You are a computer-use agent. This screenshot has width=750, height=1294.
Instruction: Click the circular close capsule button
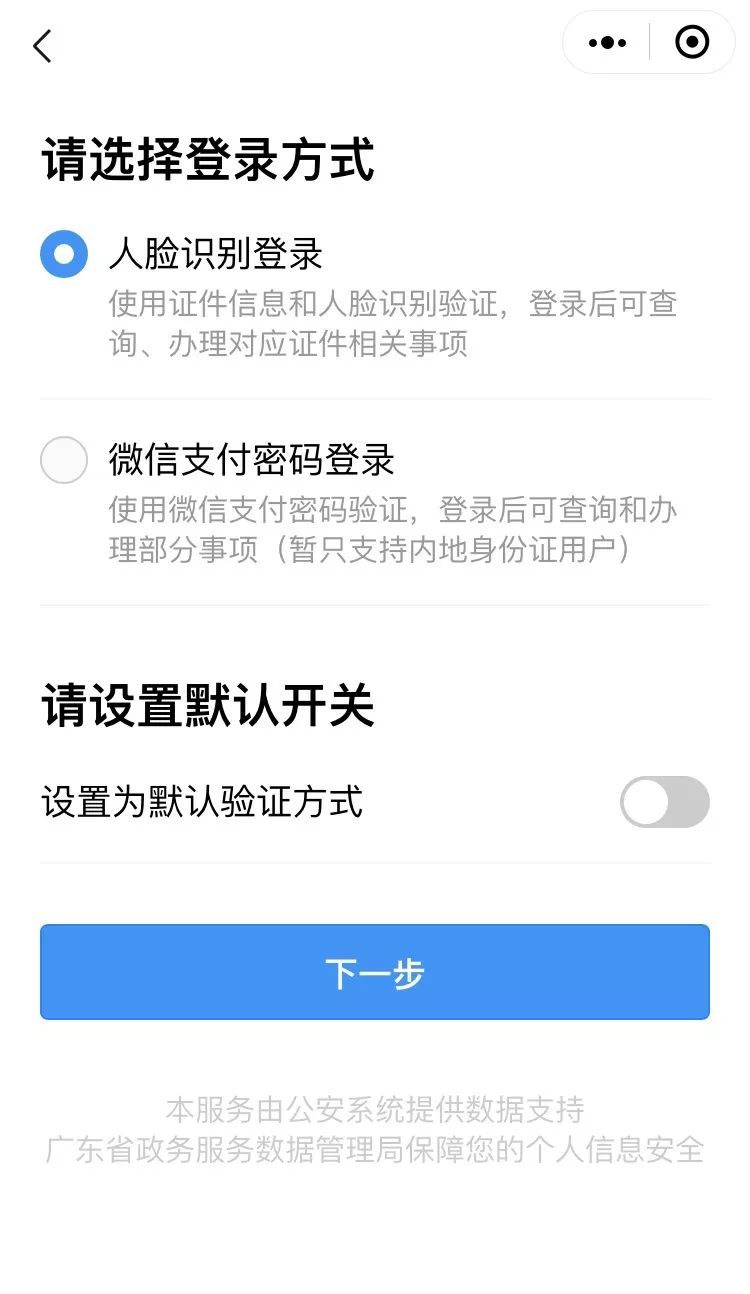click(x=691, y=42)
